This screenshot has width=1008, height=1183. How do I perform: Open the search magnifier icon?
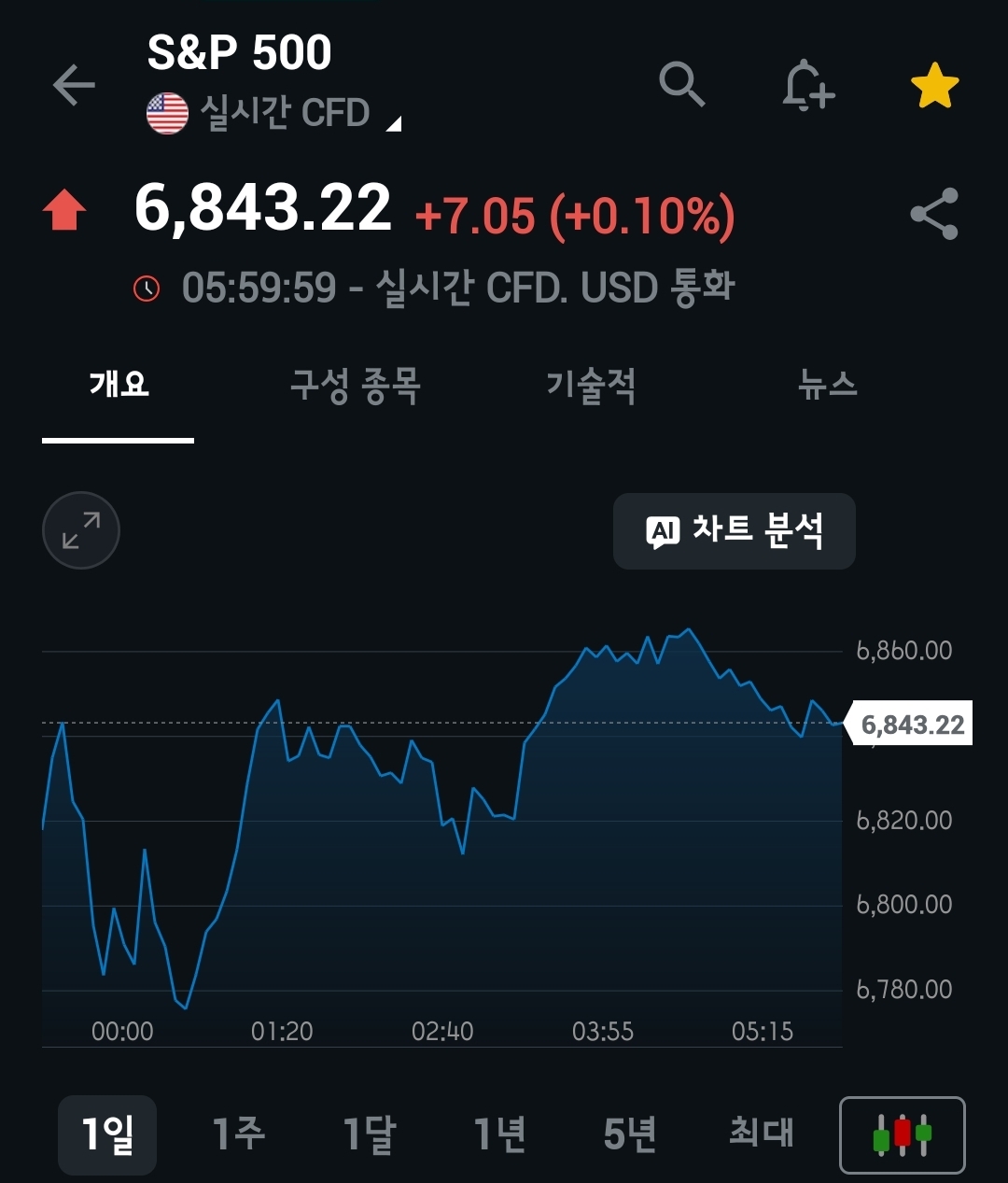[681, 86]
